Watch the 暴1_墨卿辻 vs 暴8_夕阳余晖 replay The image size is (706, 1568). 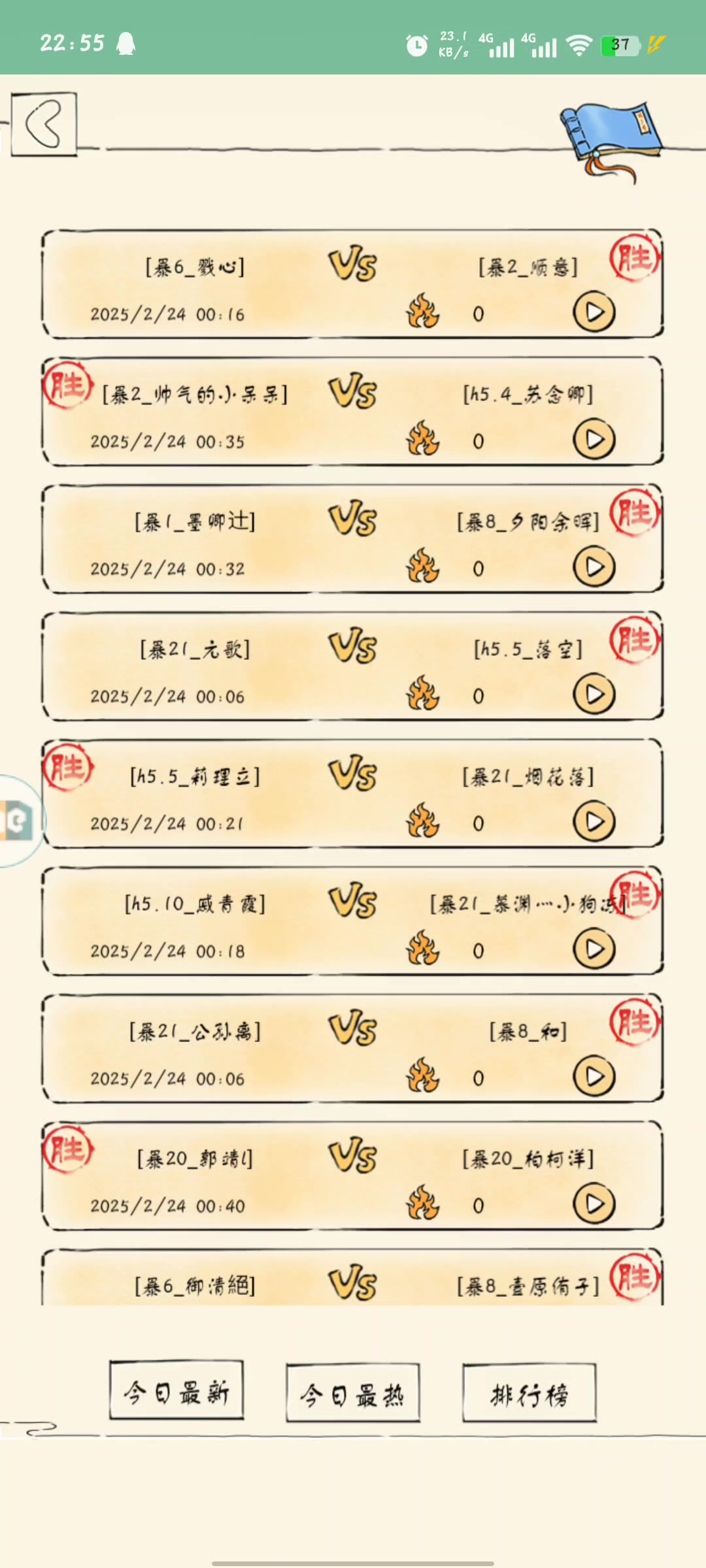594,567
